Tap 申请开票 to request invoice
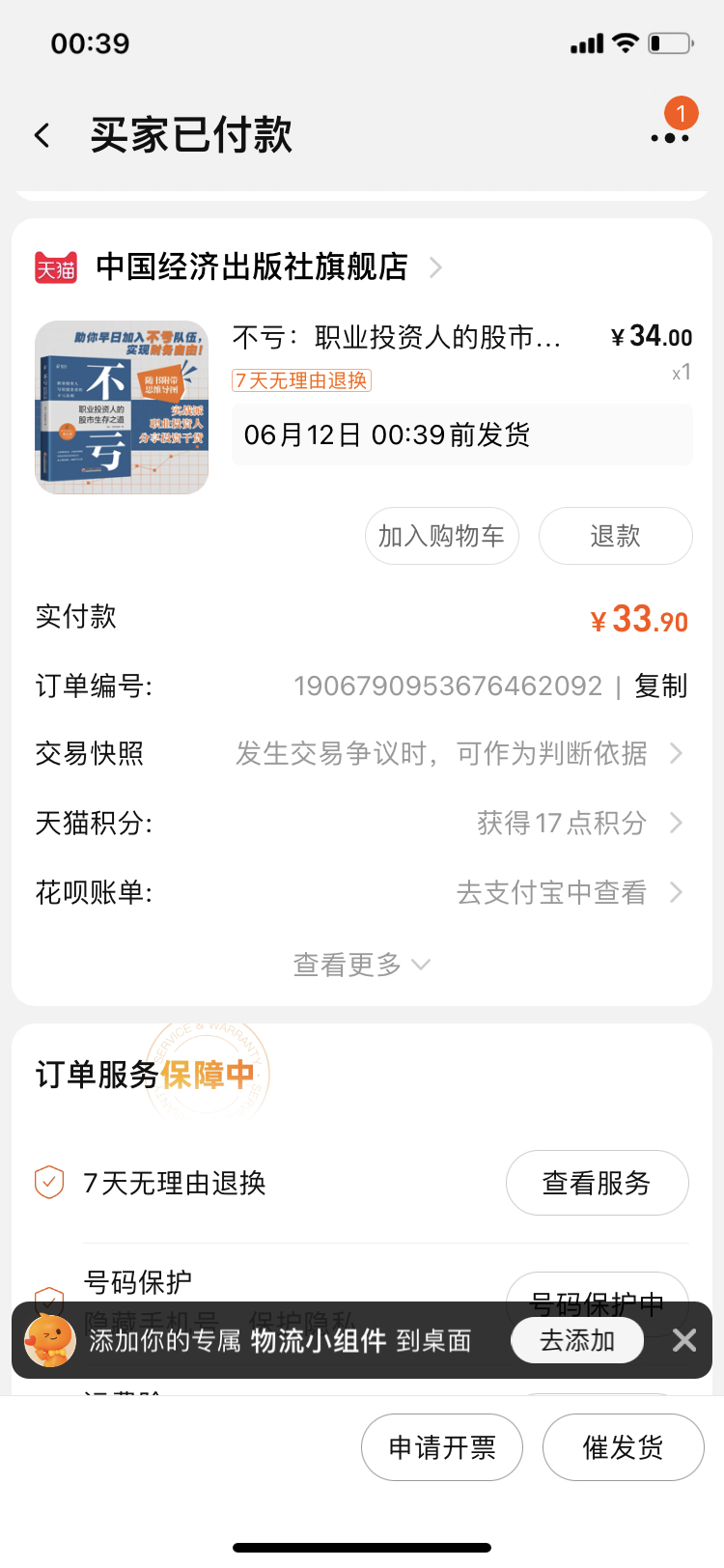This screenshot has width=724, height=1568. click(442, 1447)
